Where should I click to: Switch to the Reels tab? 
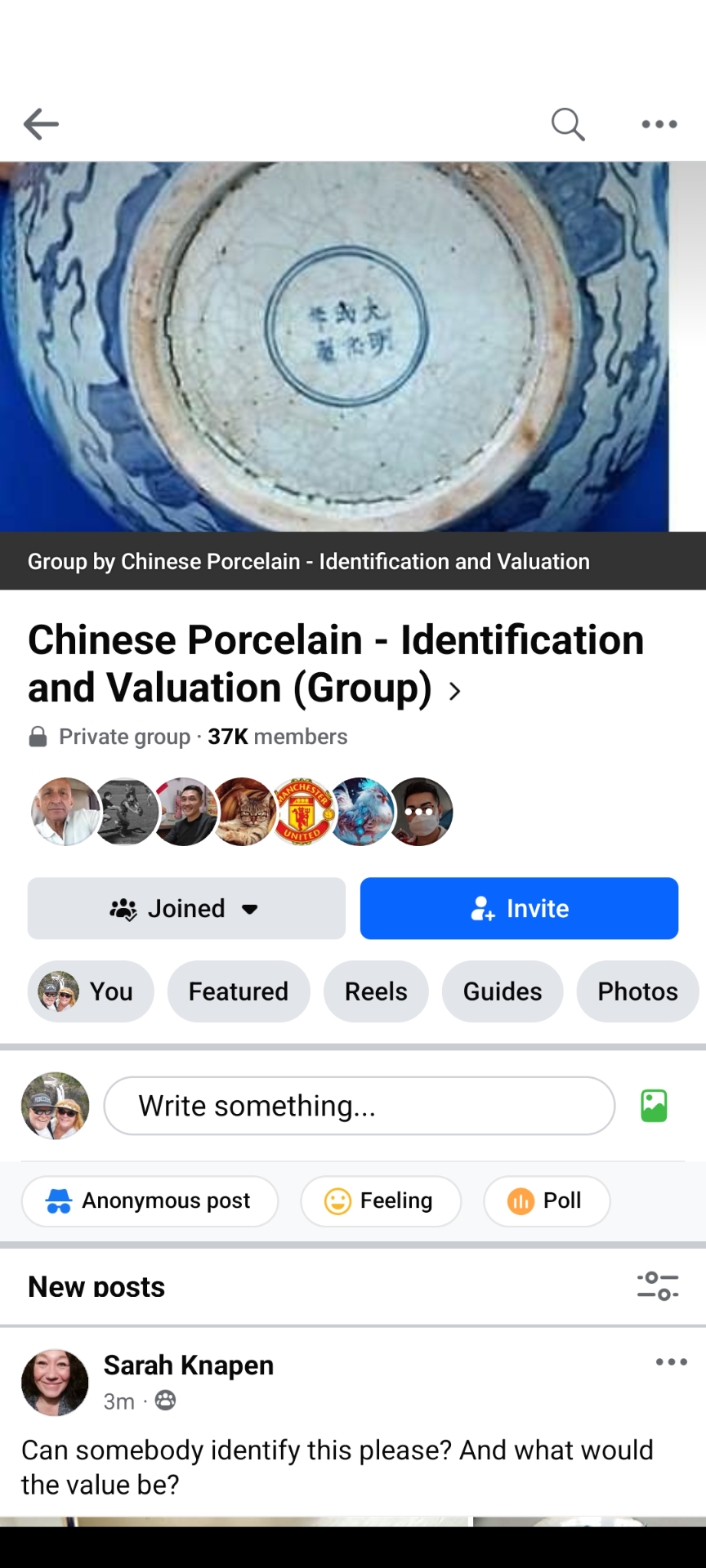376,991
